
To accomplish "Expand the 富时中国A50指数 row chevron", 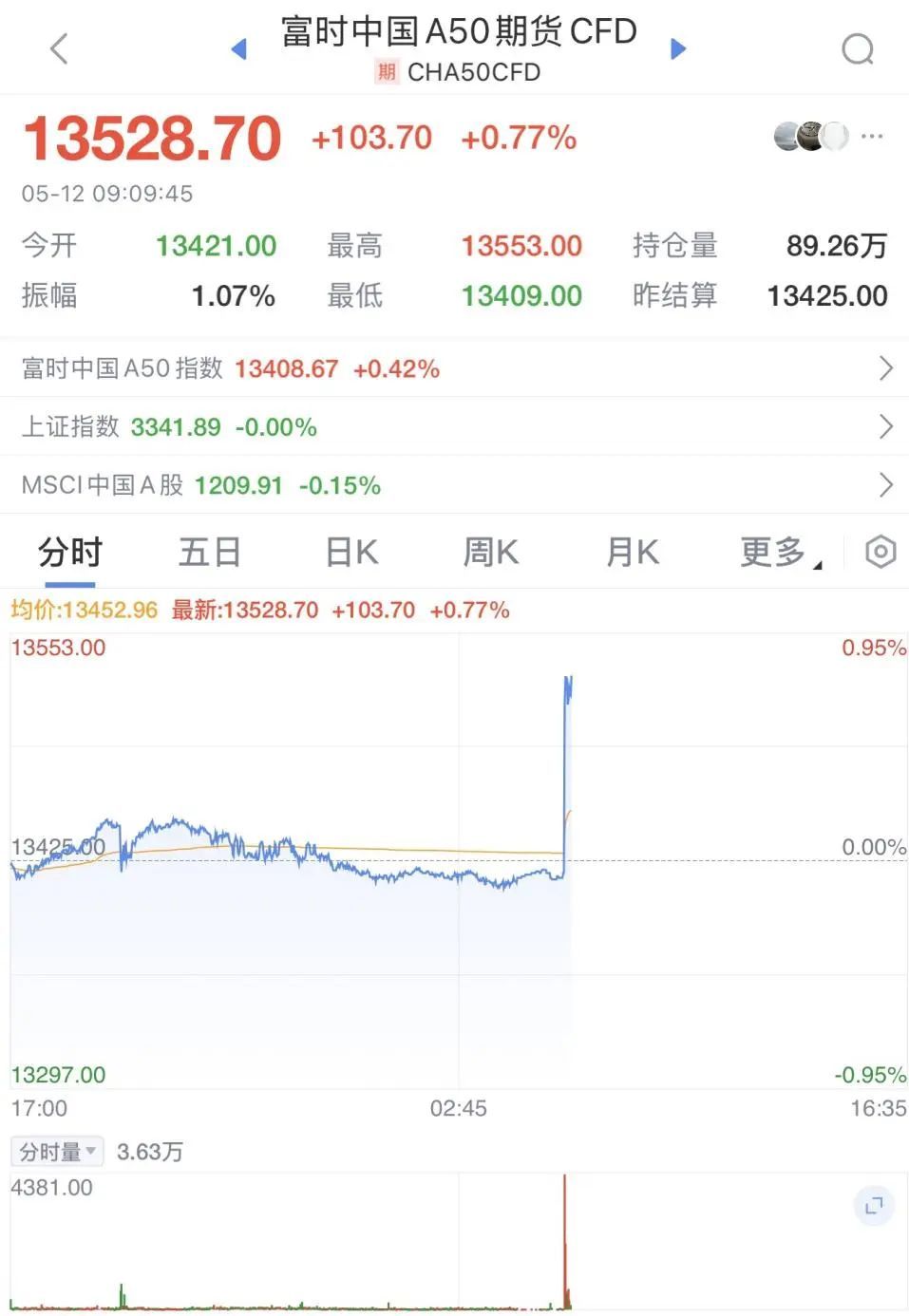I will 887,368.
